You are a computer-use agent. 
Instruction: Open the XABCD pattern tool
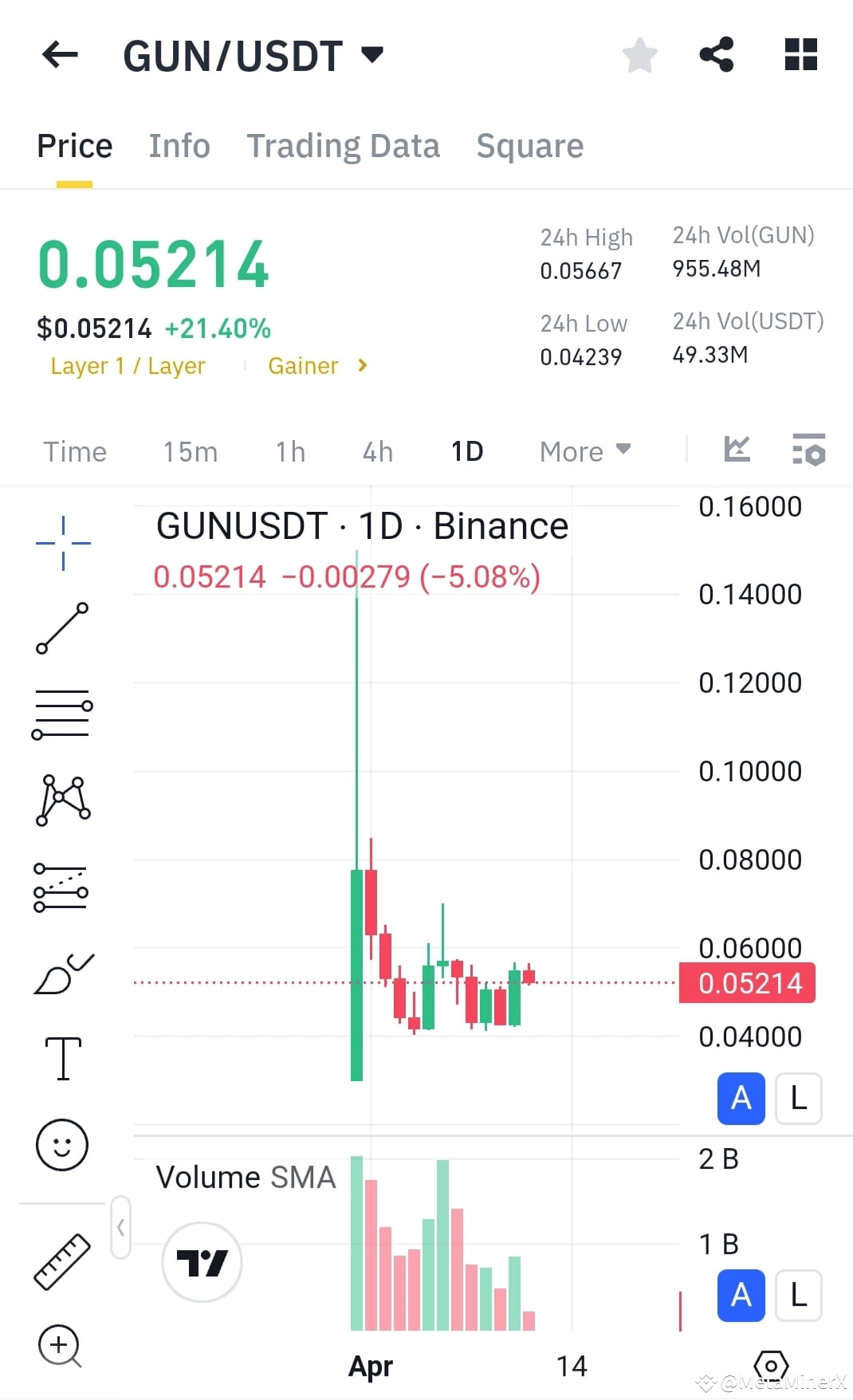pyautogui.click(x=62, y=801)
